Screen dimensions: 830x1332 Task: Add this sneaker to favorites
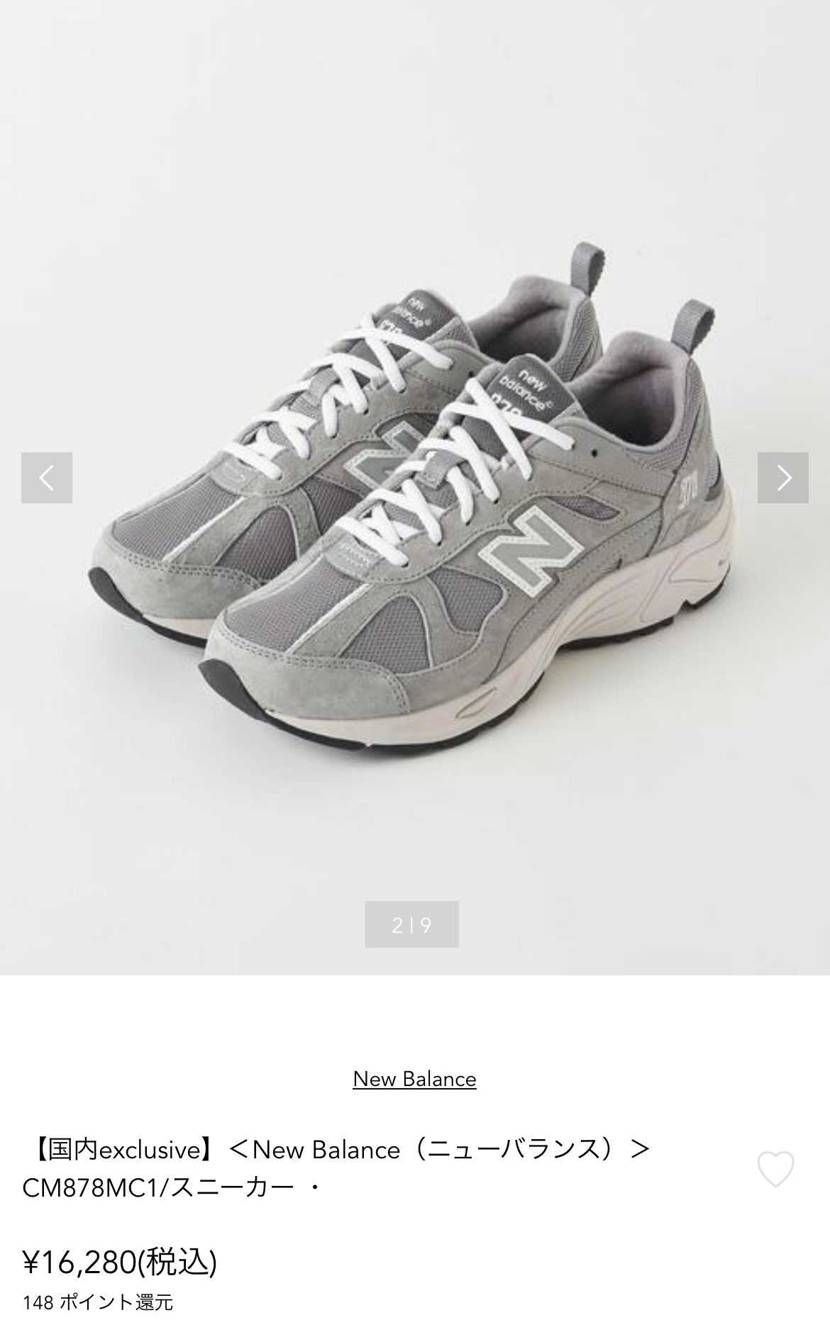click(775, 1169)
